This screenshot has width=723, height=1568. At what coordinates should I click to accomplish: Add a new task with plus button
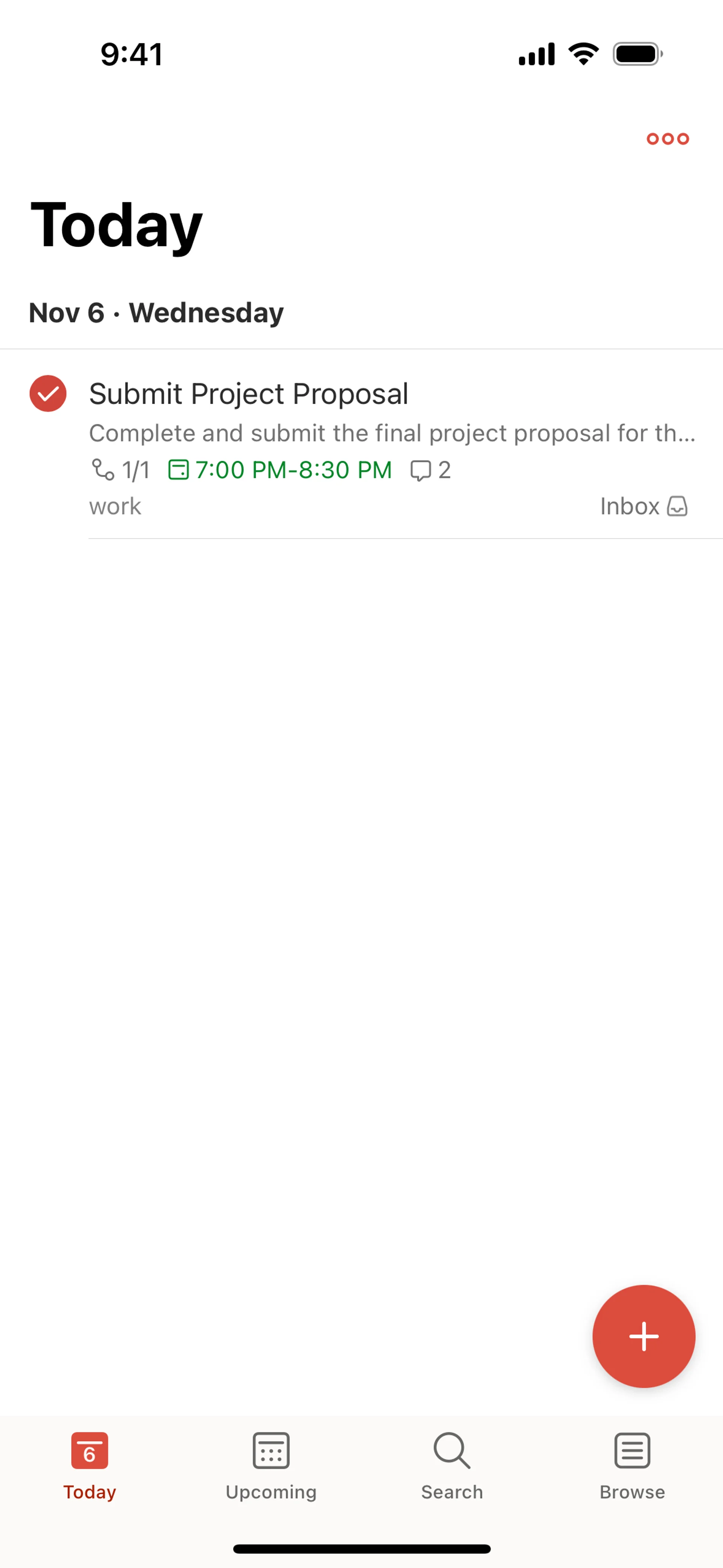pos(643,1336)
